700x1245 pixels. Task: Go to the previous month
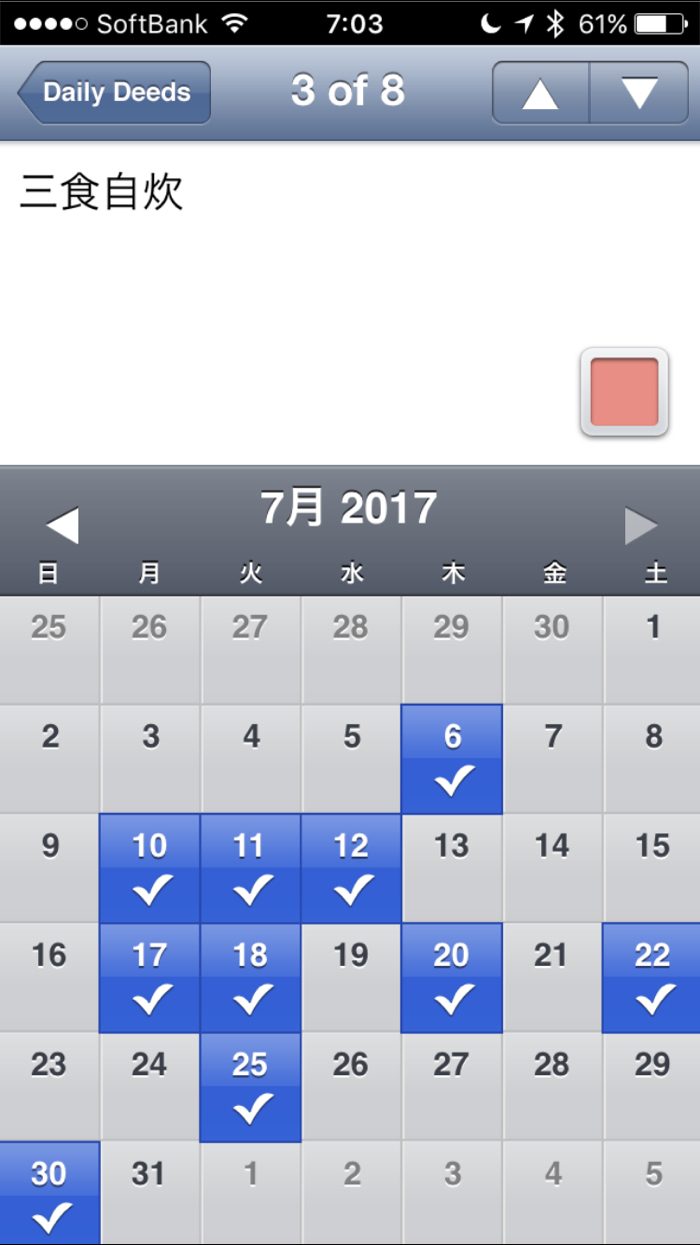[62, 525]
